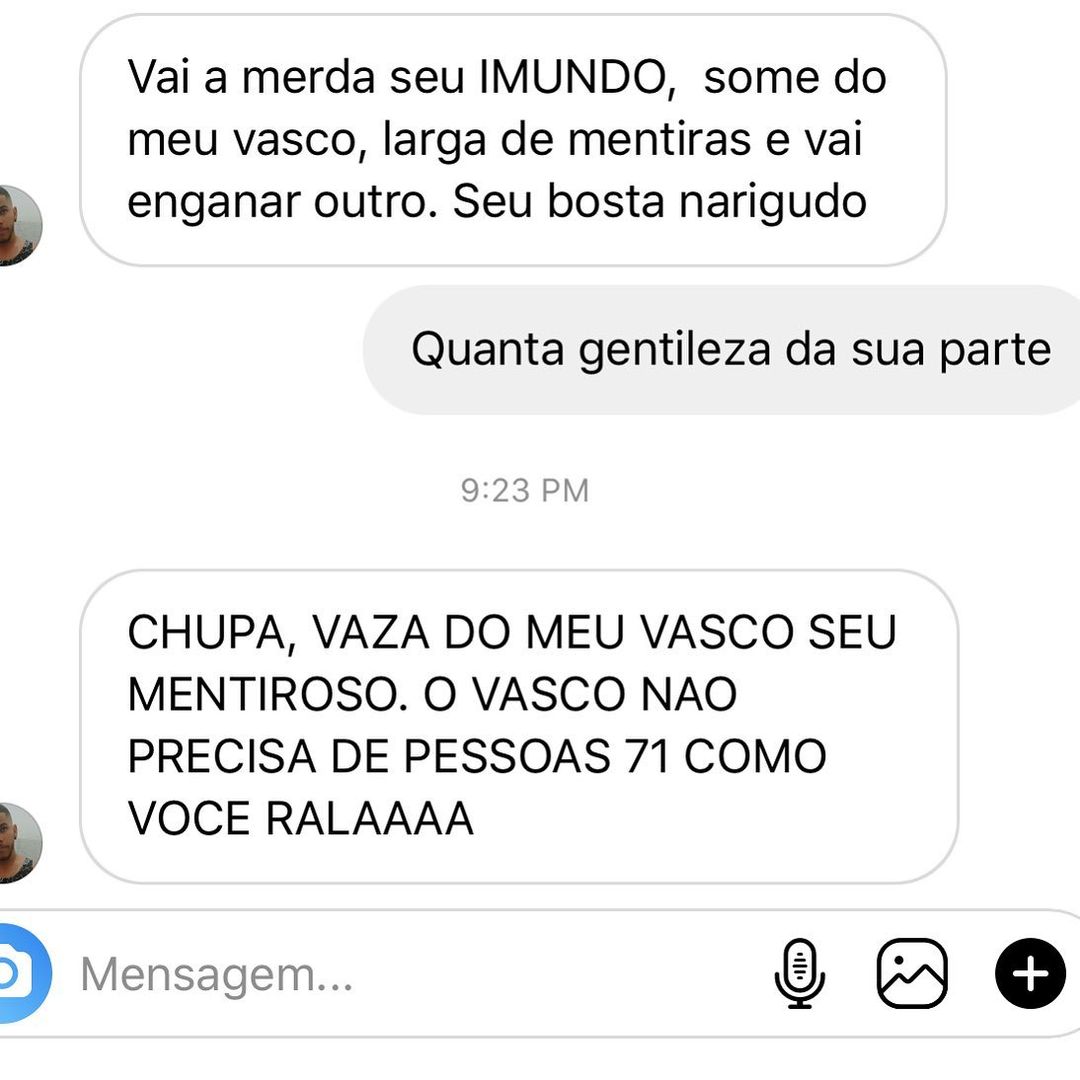This screenshot has height=1080, width=1080.
Task: Open the photo gallery picker
Action: (x=911, y=973)
